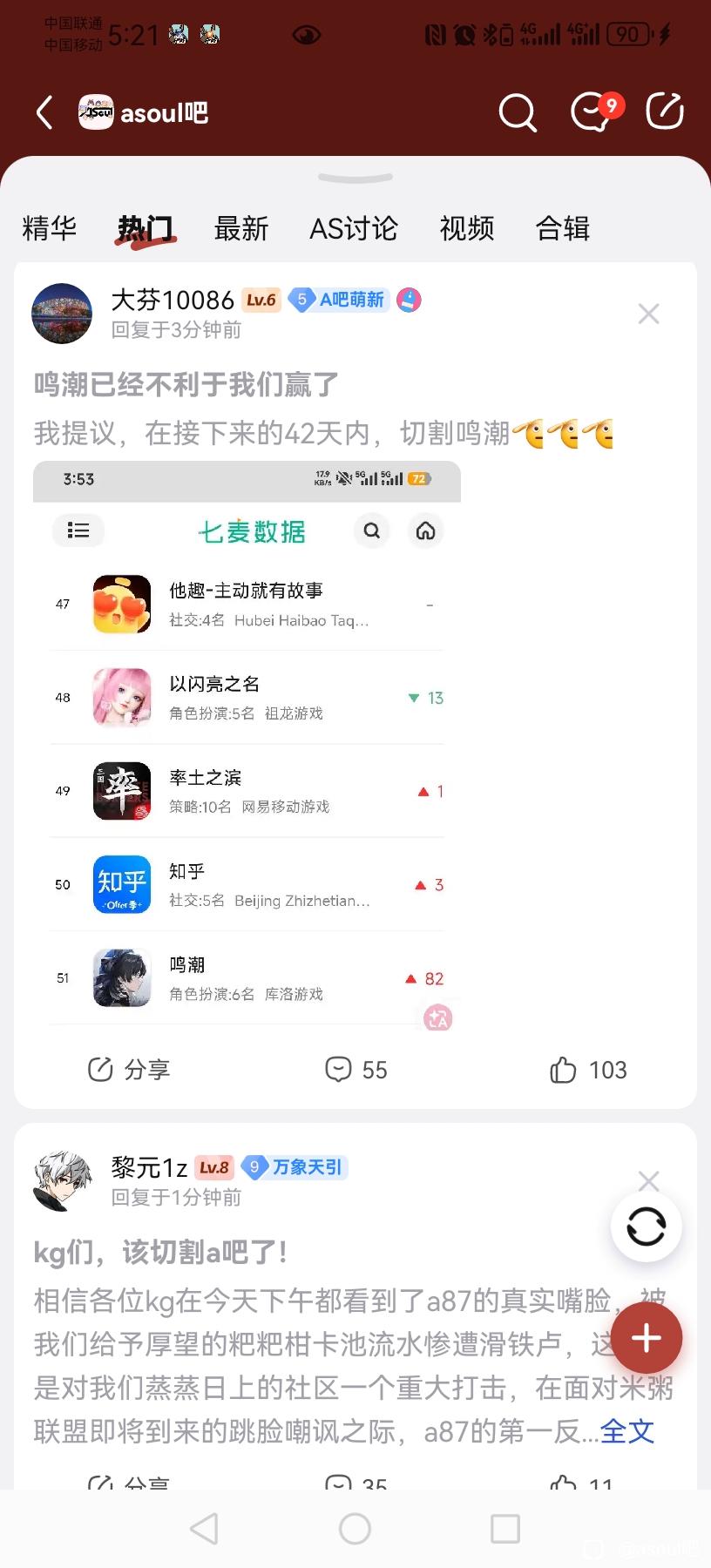The height and width of the screenshot is (1568, 711).
Task: Tap the floating refresh button
Action: coord(646,1227)
